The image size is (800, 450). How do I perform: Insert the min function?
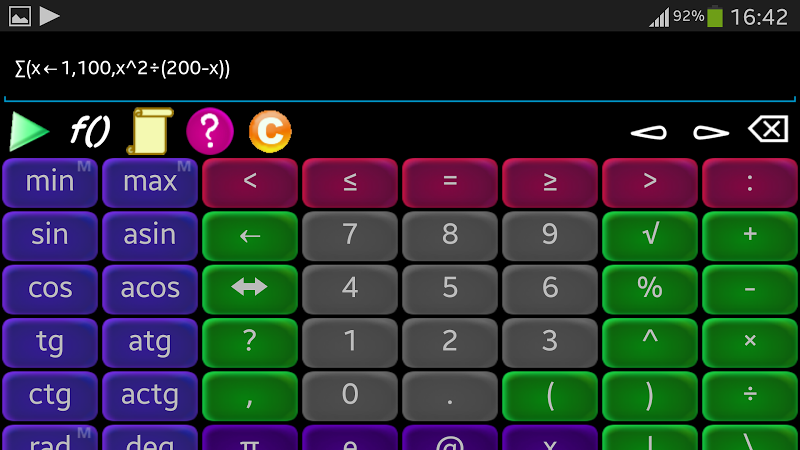point(50,182)
